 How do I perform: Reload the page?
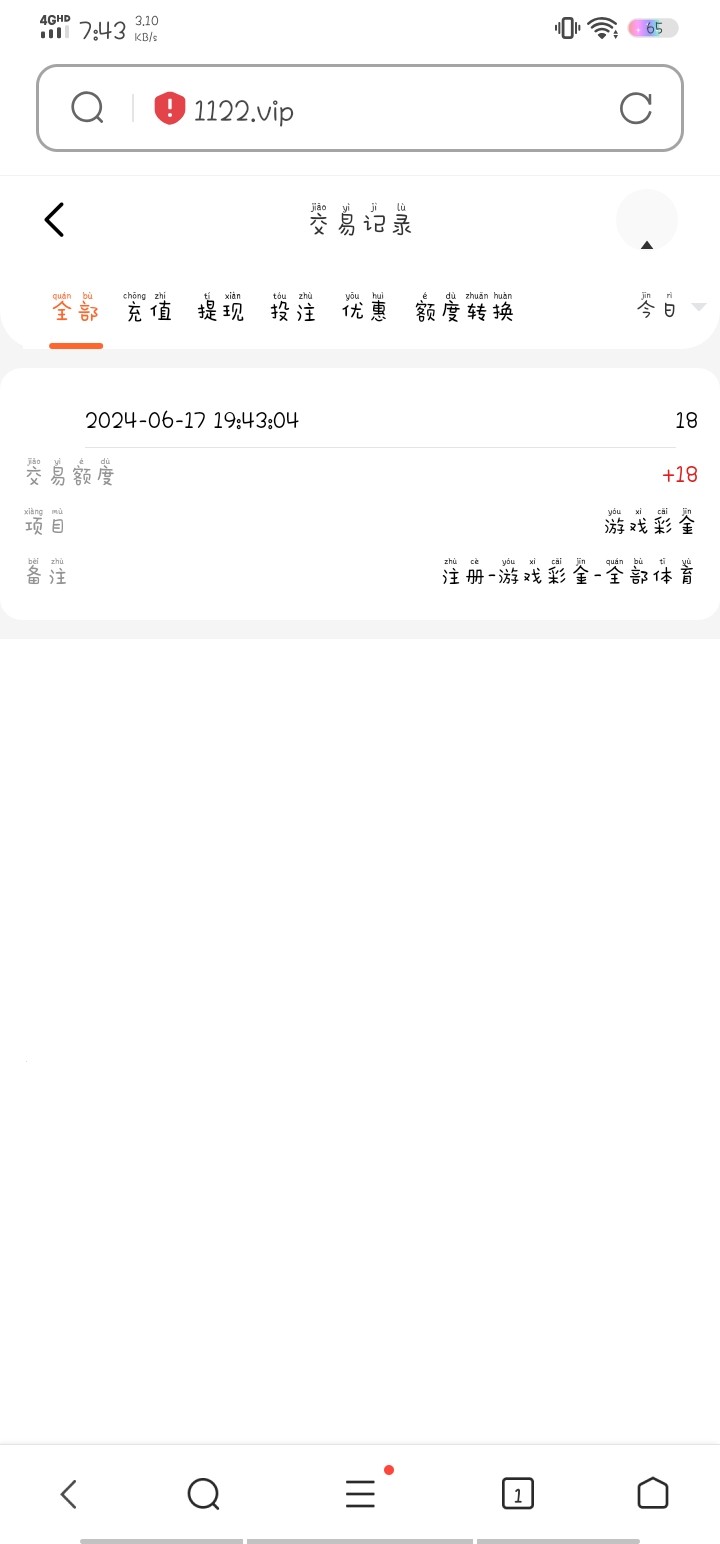pyautogui.click(x=636, y=108)
